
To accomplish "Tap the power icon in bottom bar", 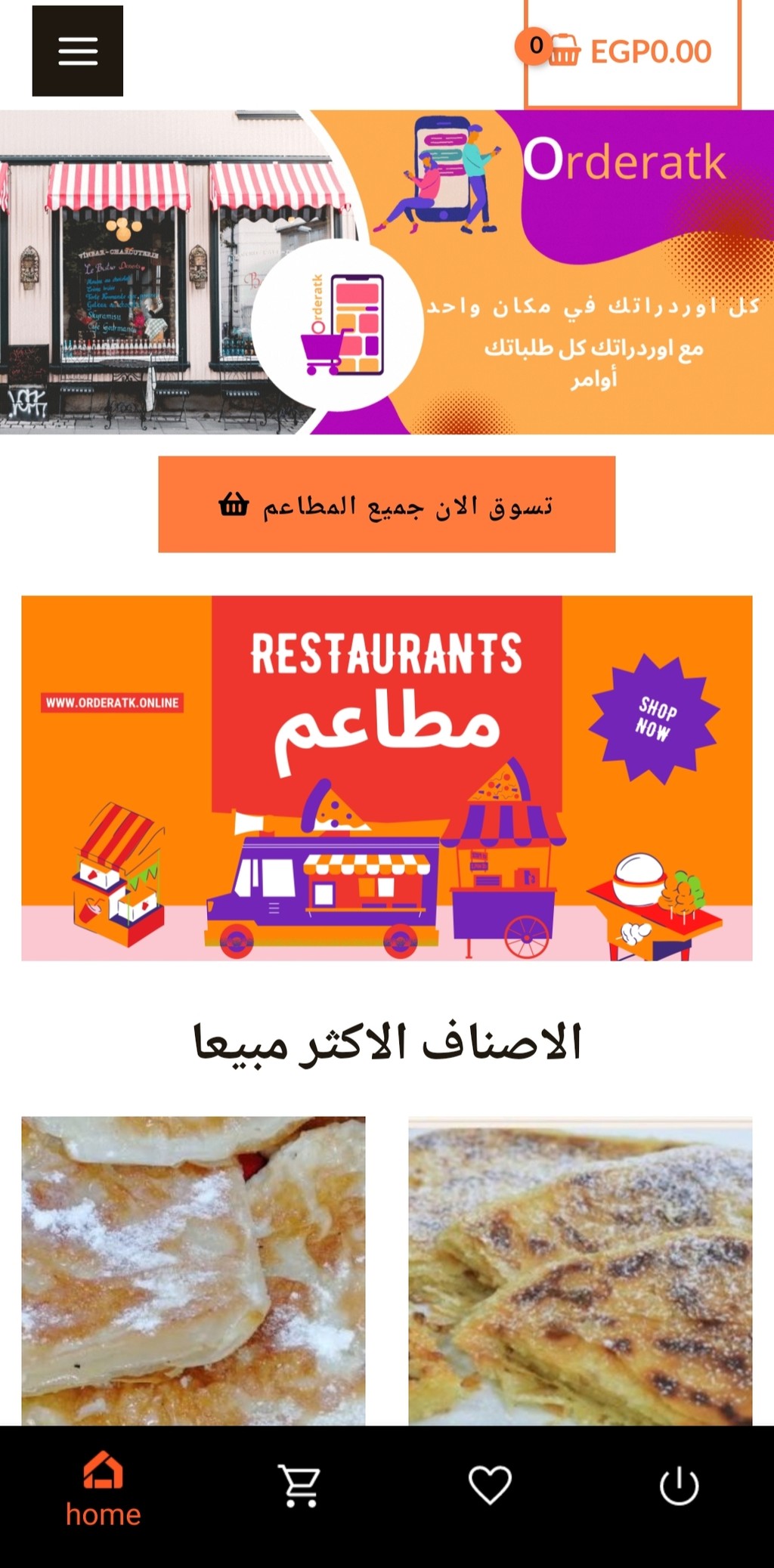I will pos(679,1485).
